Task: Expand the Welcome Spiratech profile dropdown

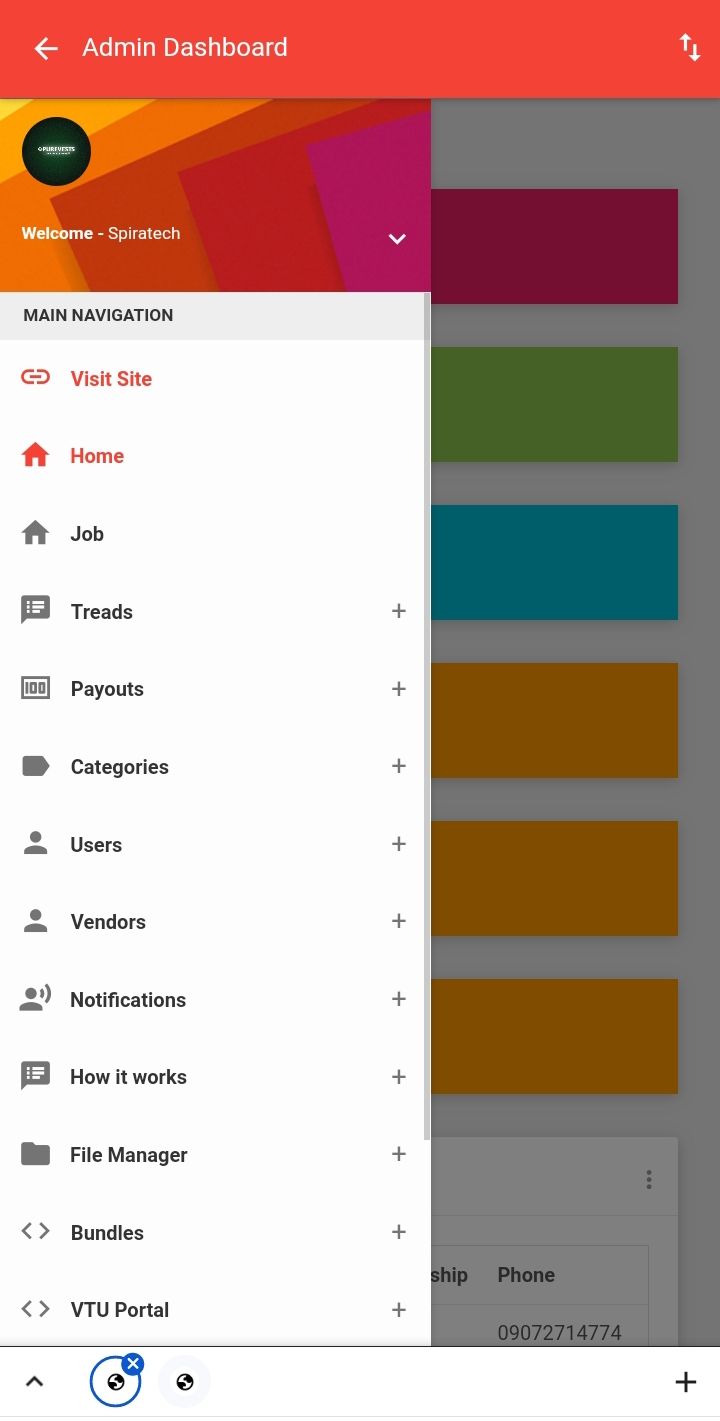Action: click(x=397, y=239)
